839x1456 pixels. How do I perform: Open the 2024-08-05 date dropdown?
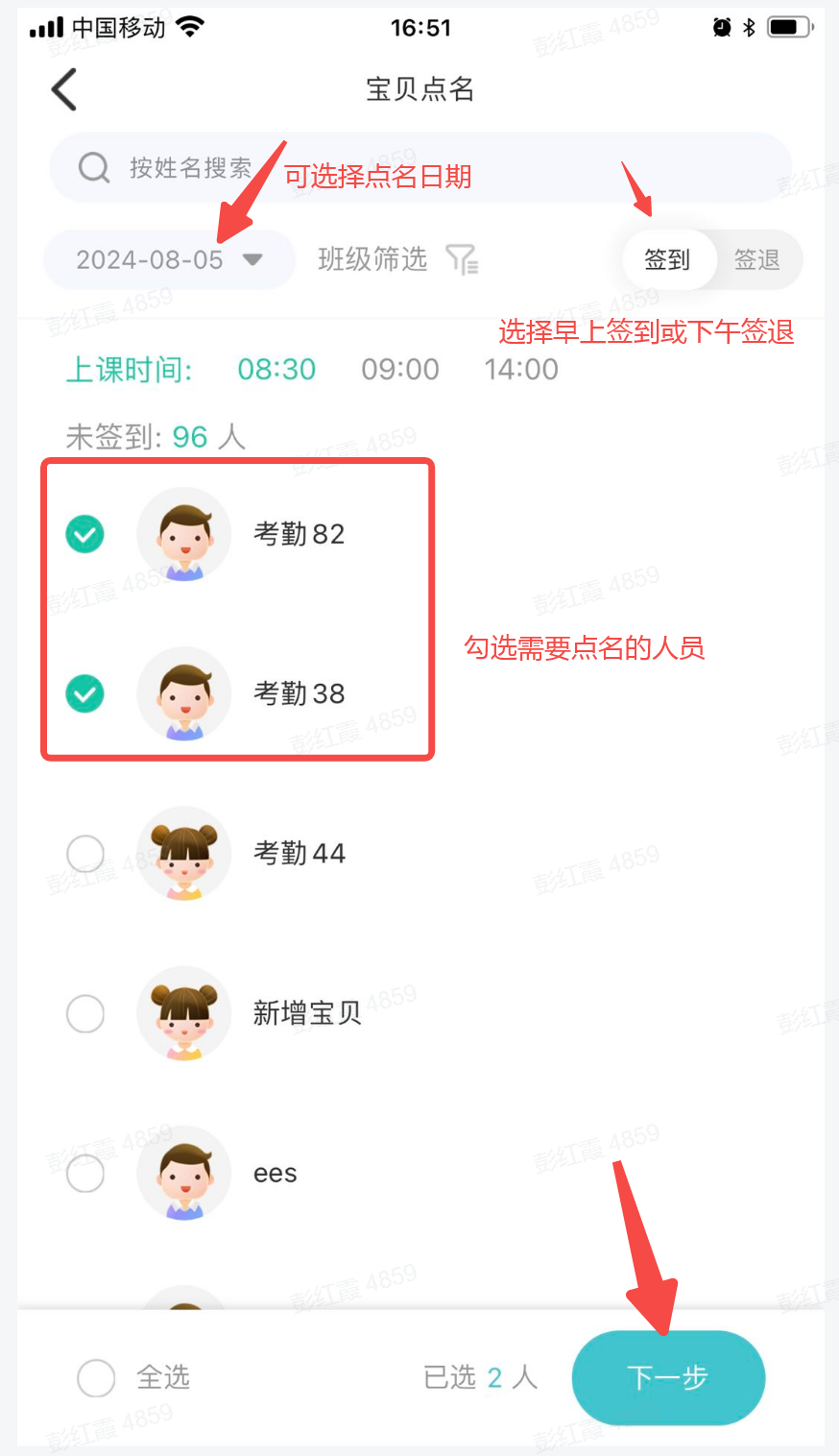coord(169,260)
